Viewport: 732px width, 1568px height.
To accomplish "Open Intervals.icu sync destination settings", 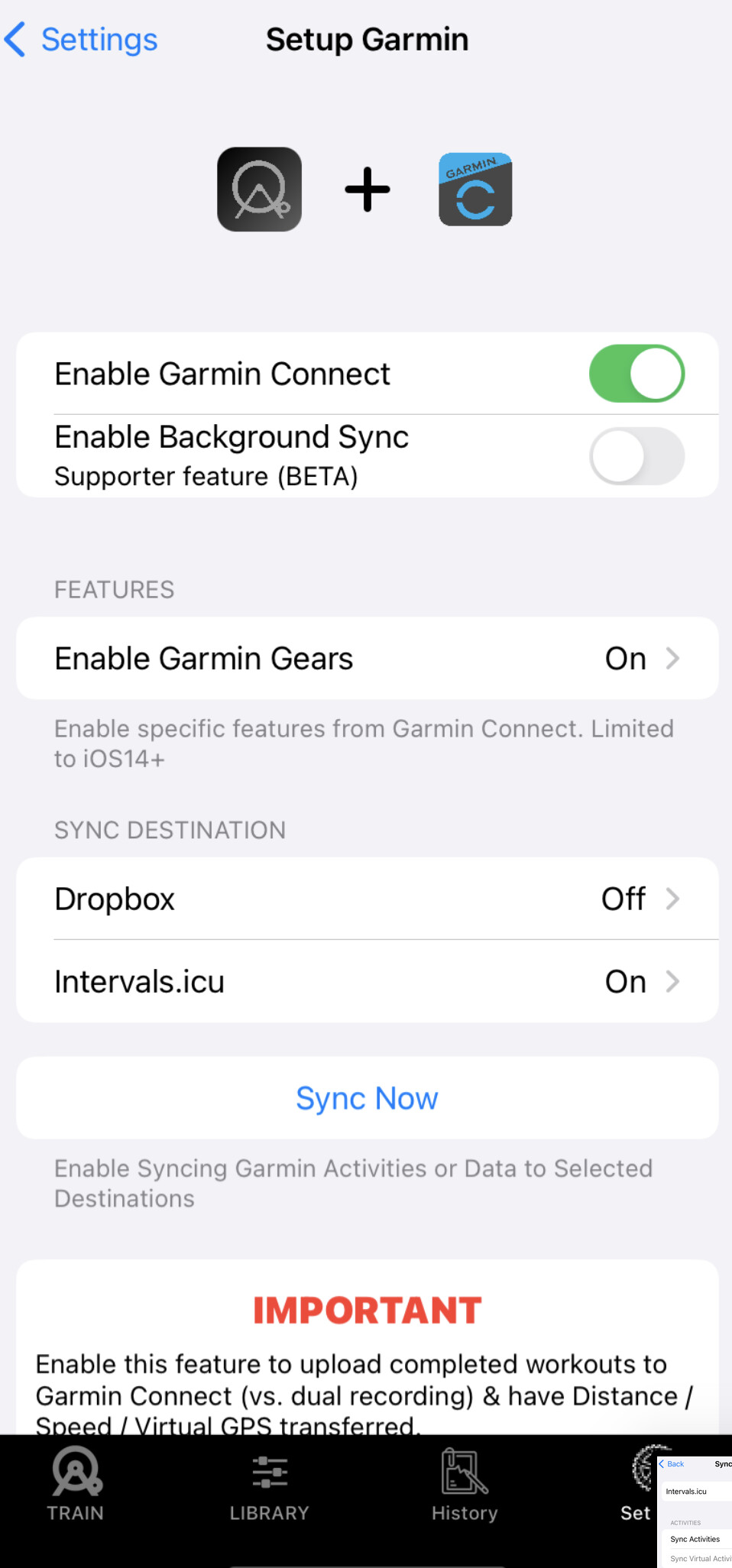I will 367,981.
